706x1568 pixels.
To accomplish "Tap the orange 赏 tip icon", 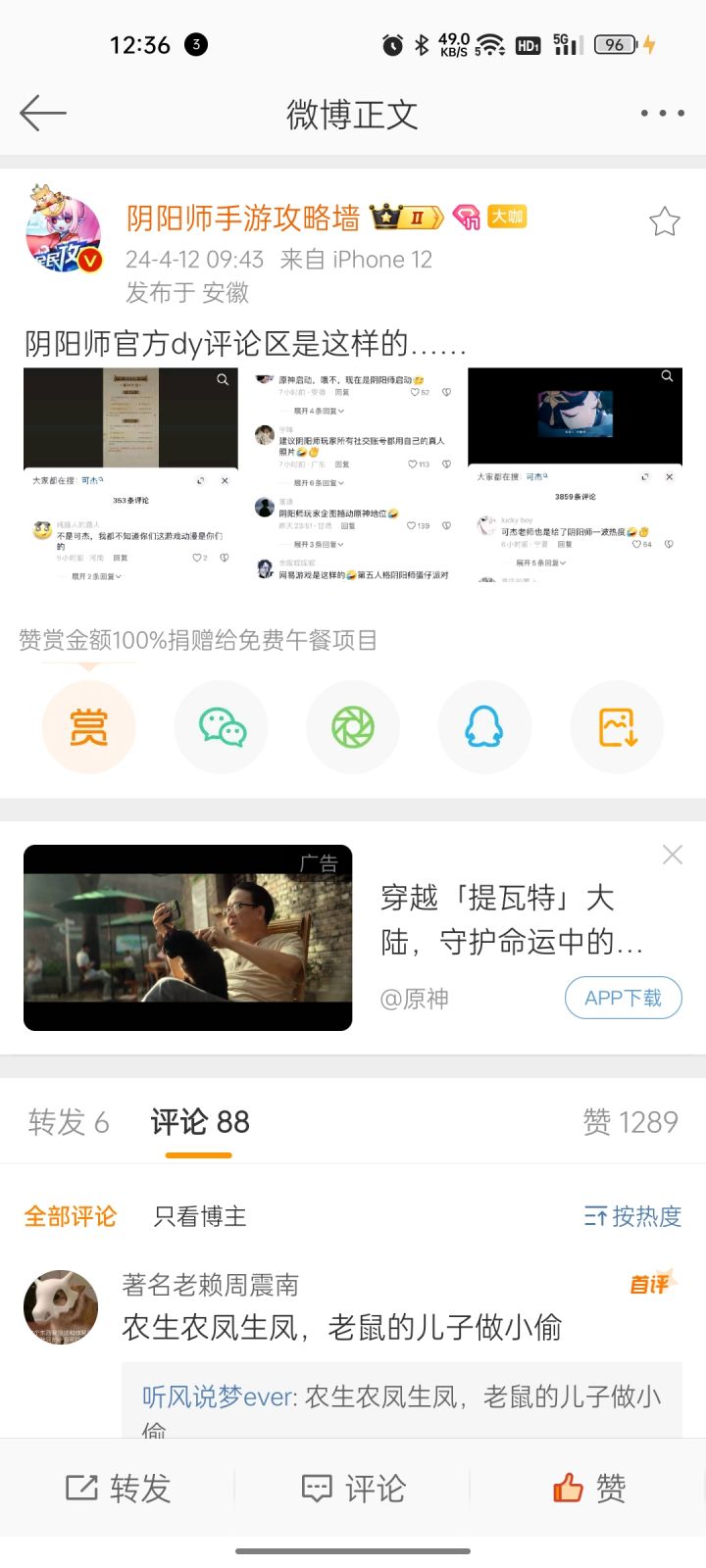I will click(x=89, y=727).
